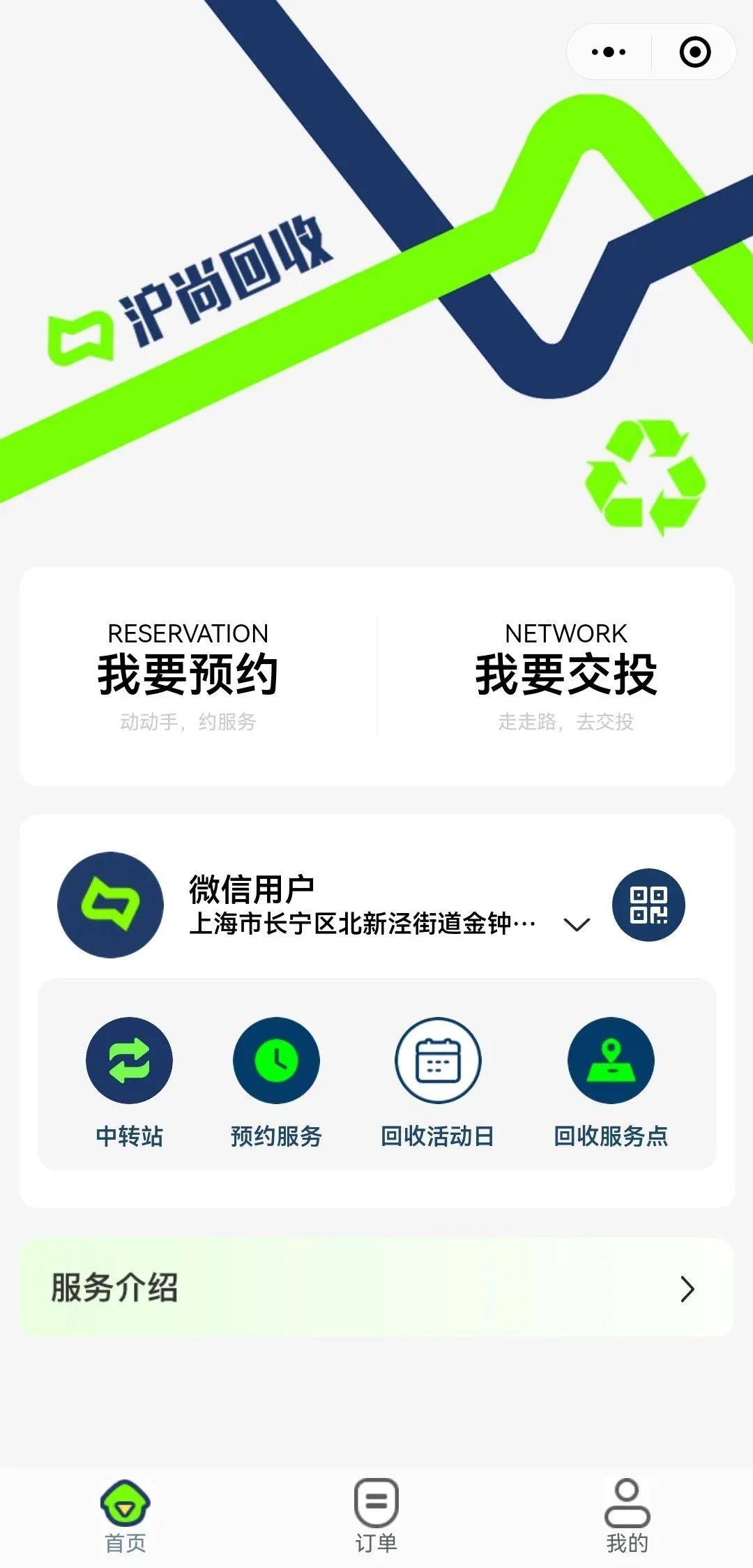Image resolution: width=753 pixels, height=1568 pixels.
Task: Tap the 我的 profile person icon
Action: coord(626,1500)
